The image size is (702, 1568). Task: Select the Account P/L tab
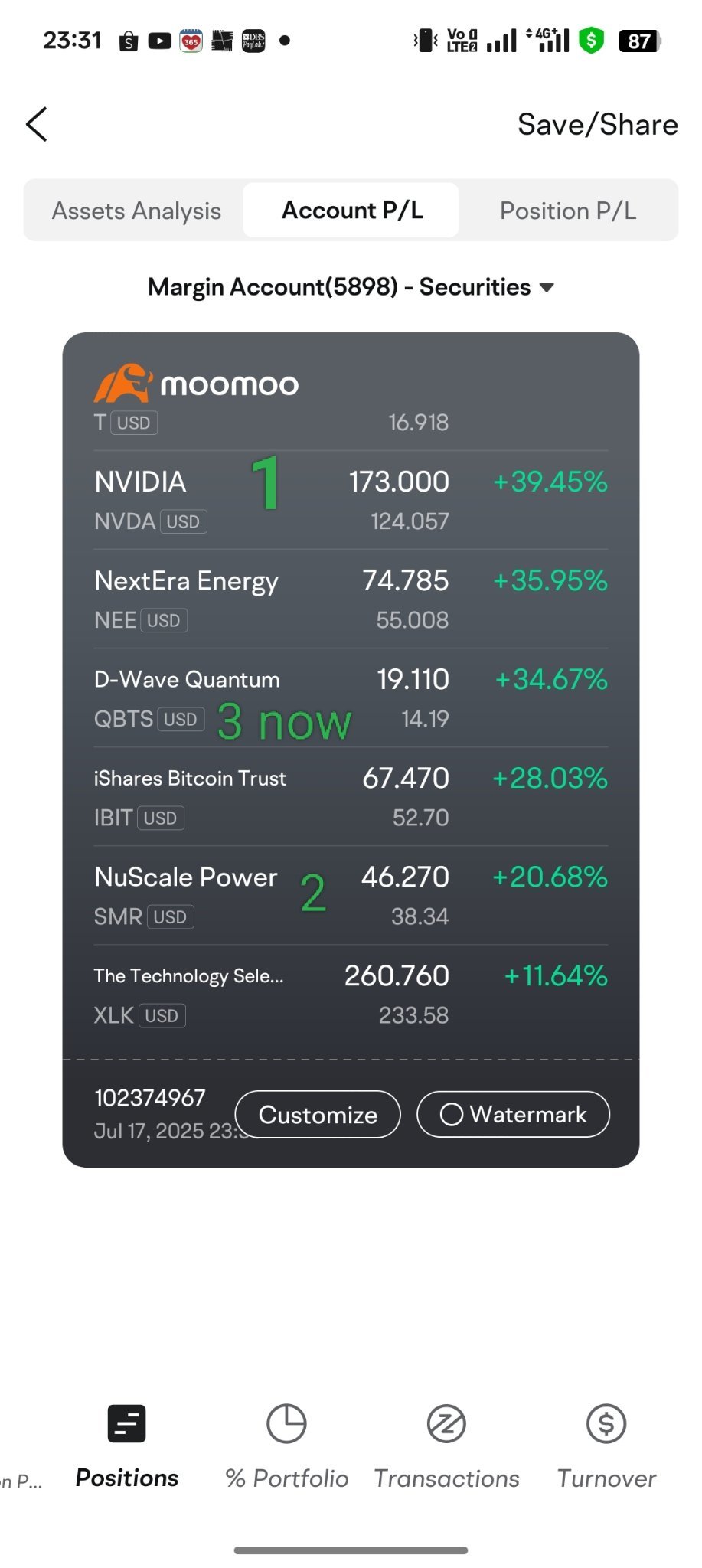coord(351,210)
